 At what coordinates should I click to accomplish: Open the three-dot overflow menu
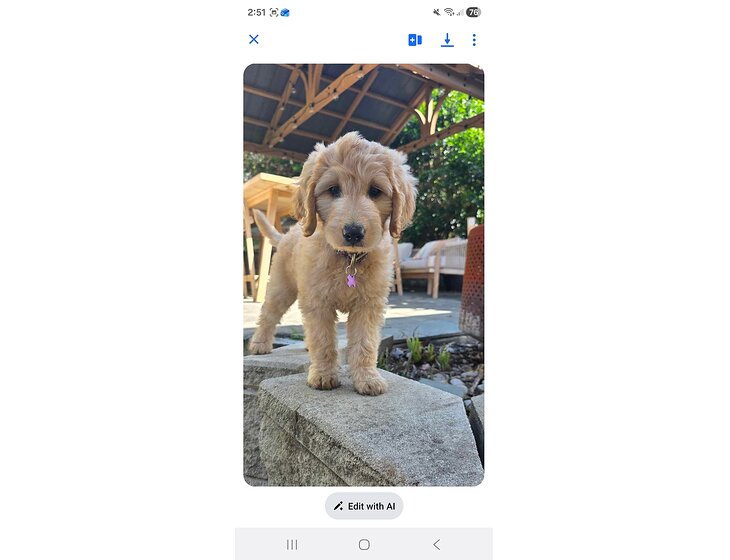[x=474, y=40]
